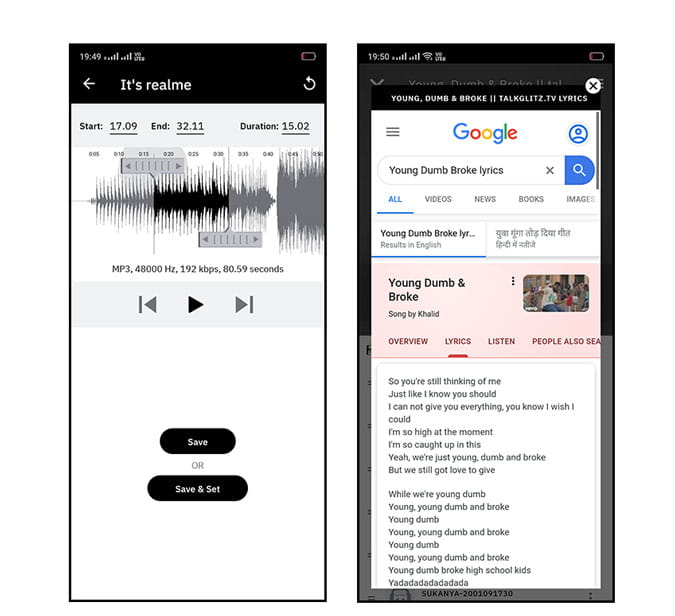Switch to the News results tab
Viewport: 675px width, 616px height.
[x=485, y=199]
